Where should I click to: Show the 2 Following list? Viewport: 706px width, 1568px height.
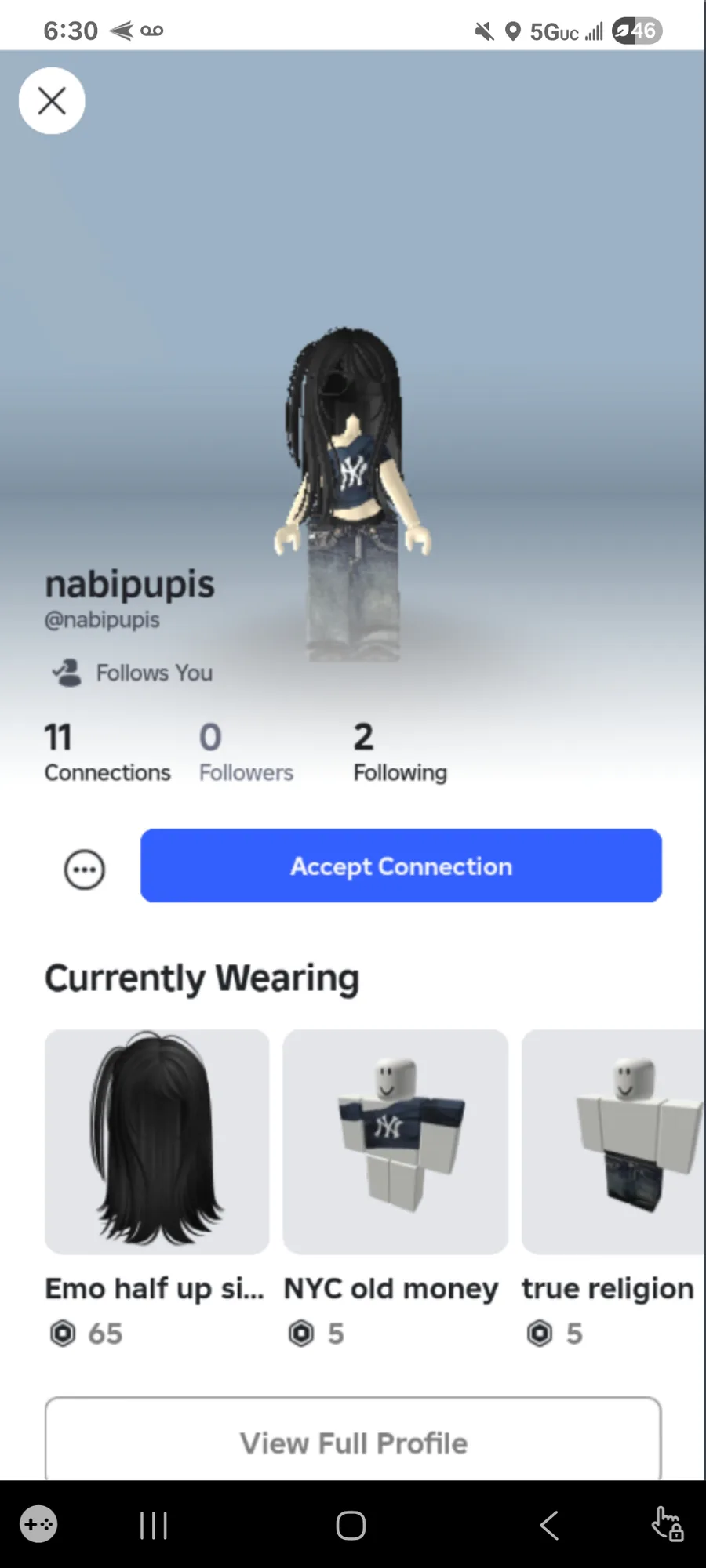click(400, 752)
